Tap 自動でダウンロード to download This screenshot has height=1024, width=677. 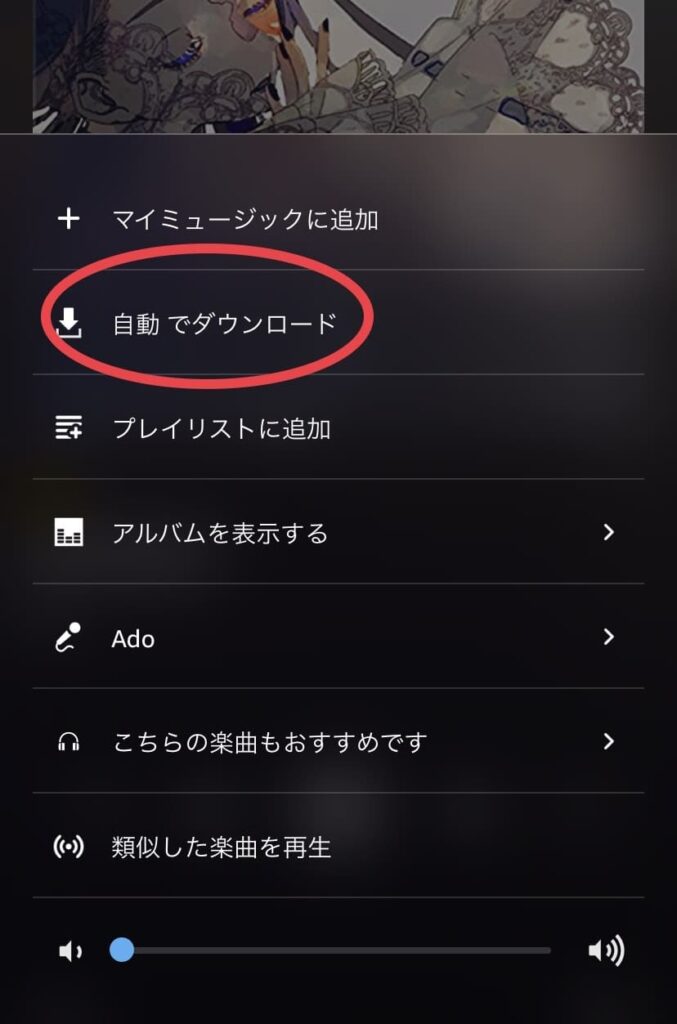224,323
